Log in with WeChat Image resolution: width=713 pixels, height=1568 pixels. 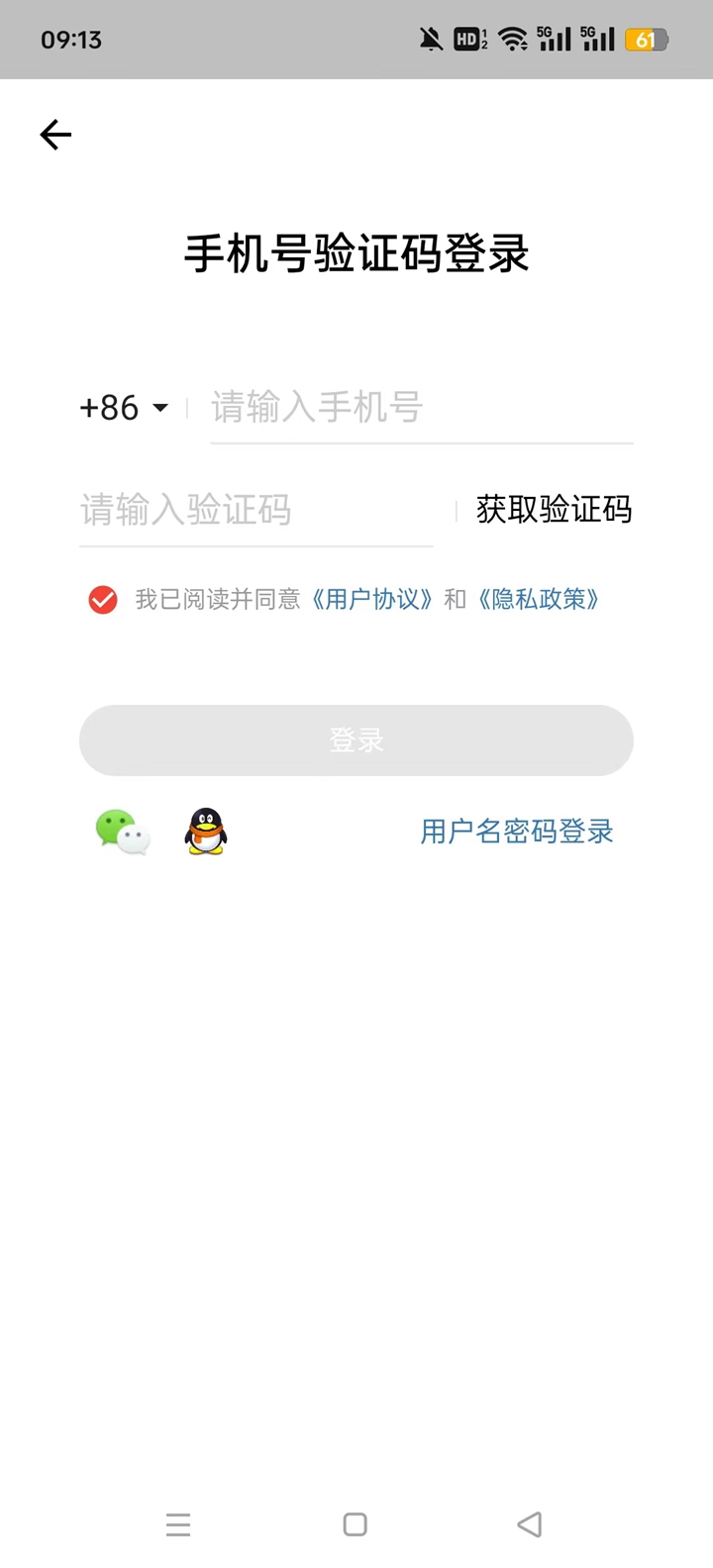pyautogui.click(x=122, y=832)
